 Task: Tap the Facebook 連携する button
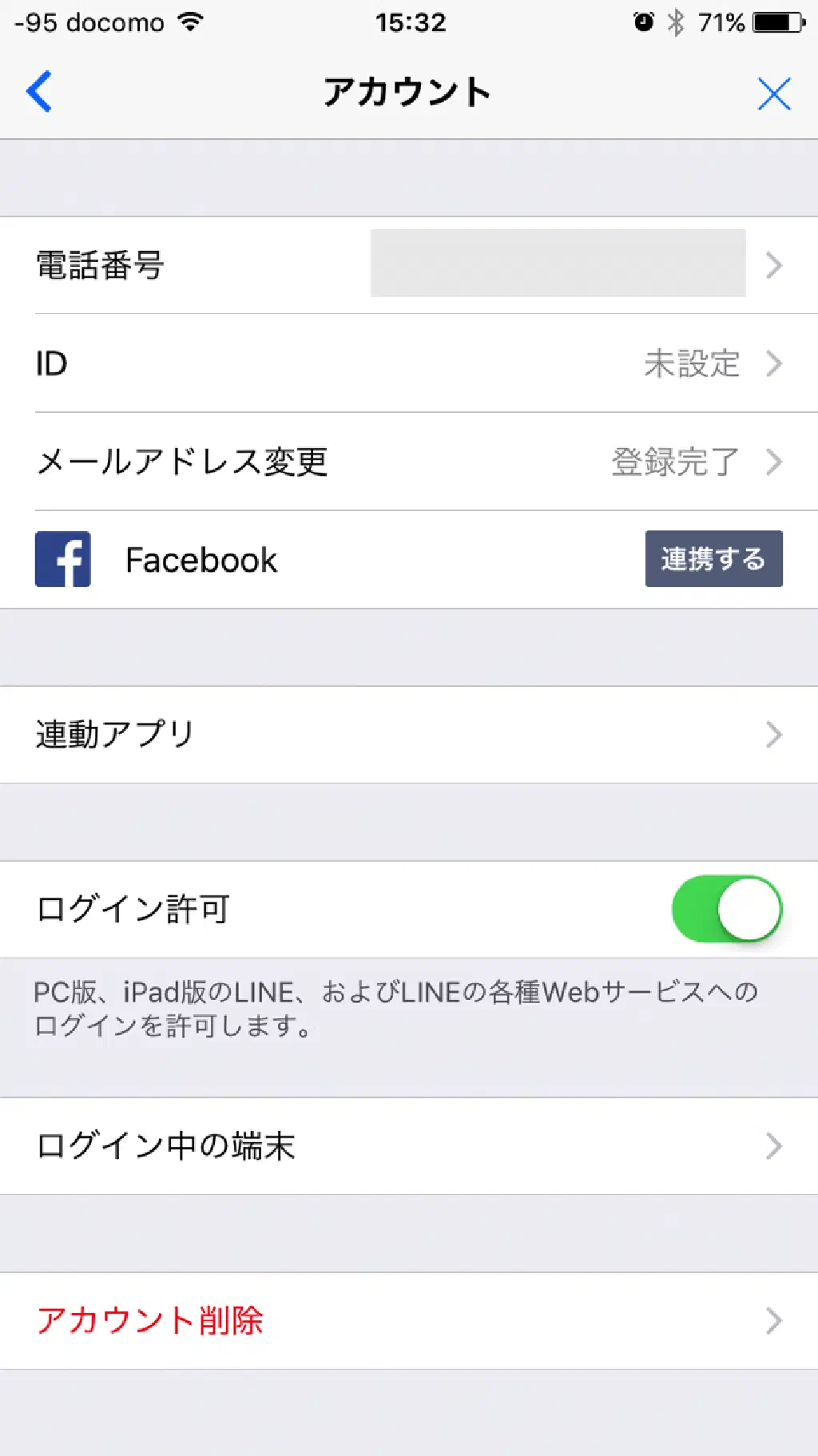713,559
